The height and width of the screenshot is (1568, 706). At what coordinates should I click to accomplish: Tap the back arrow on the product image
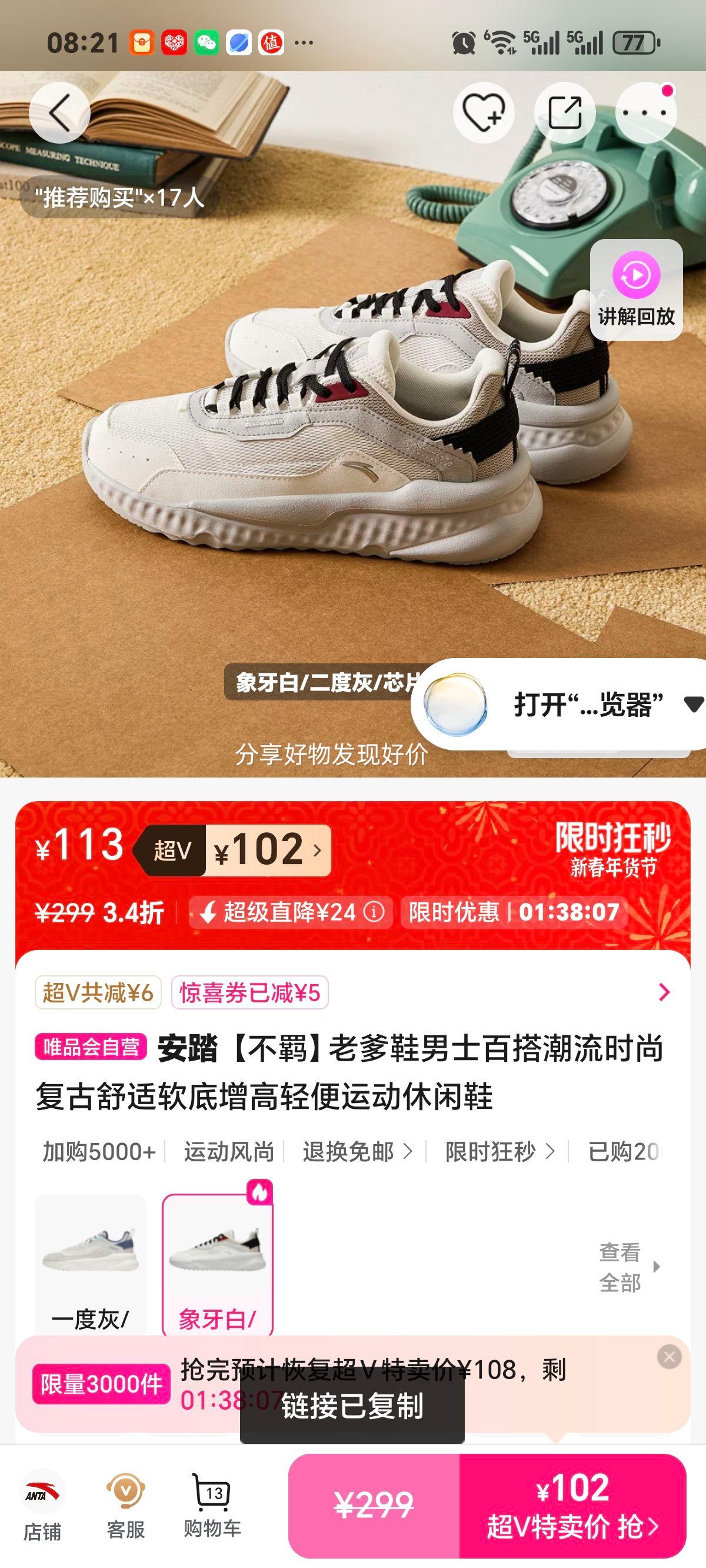(x=59, y=112)
